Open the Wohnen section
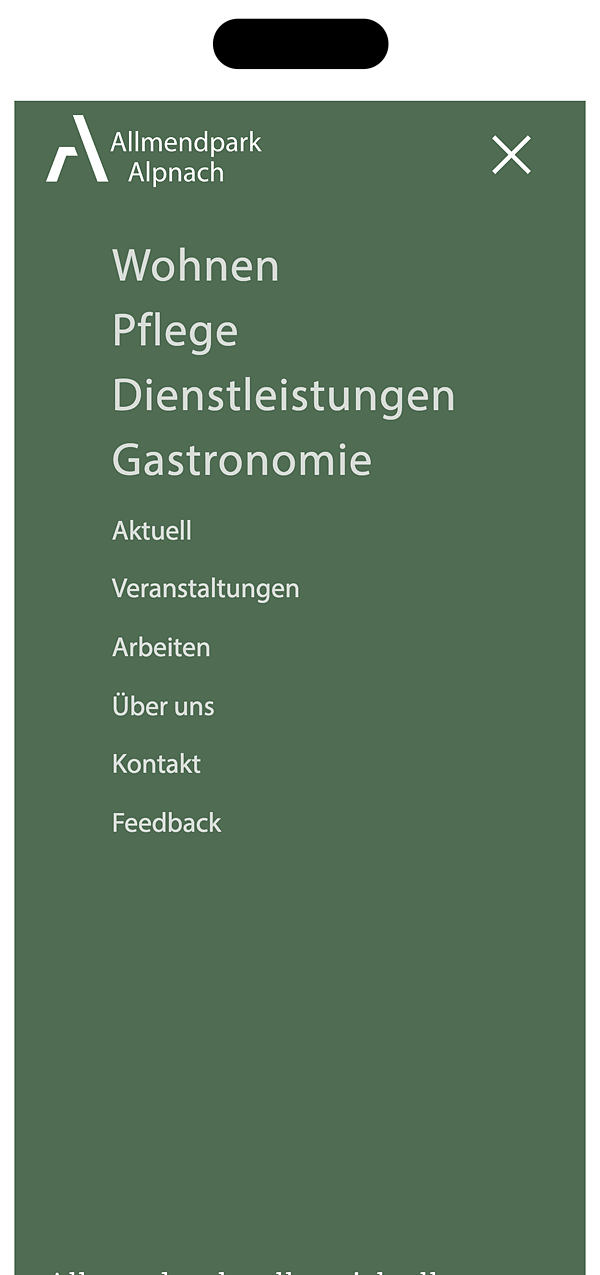 pyautogui.click(x=195, y=266)
